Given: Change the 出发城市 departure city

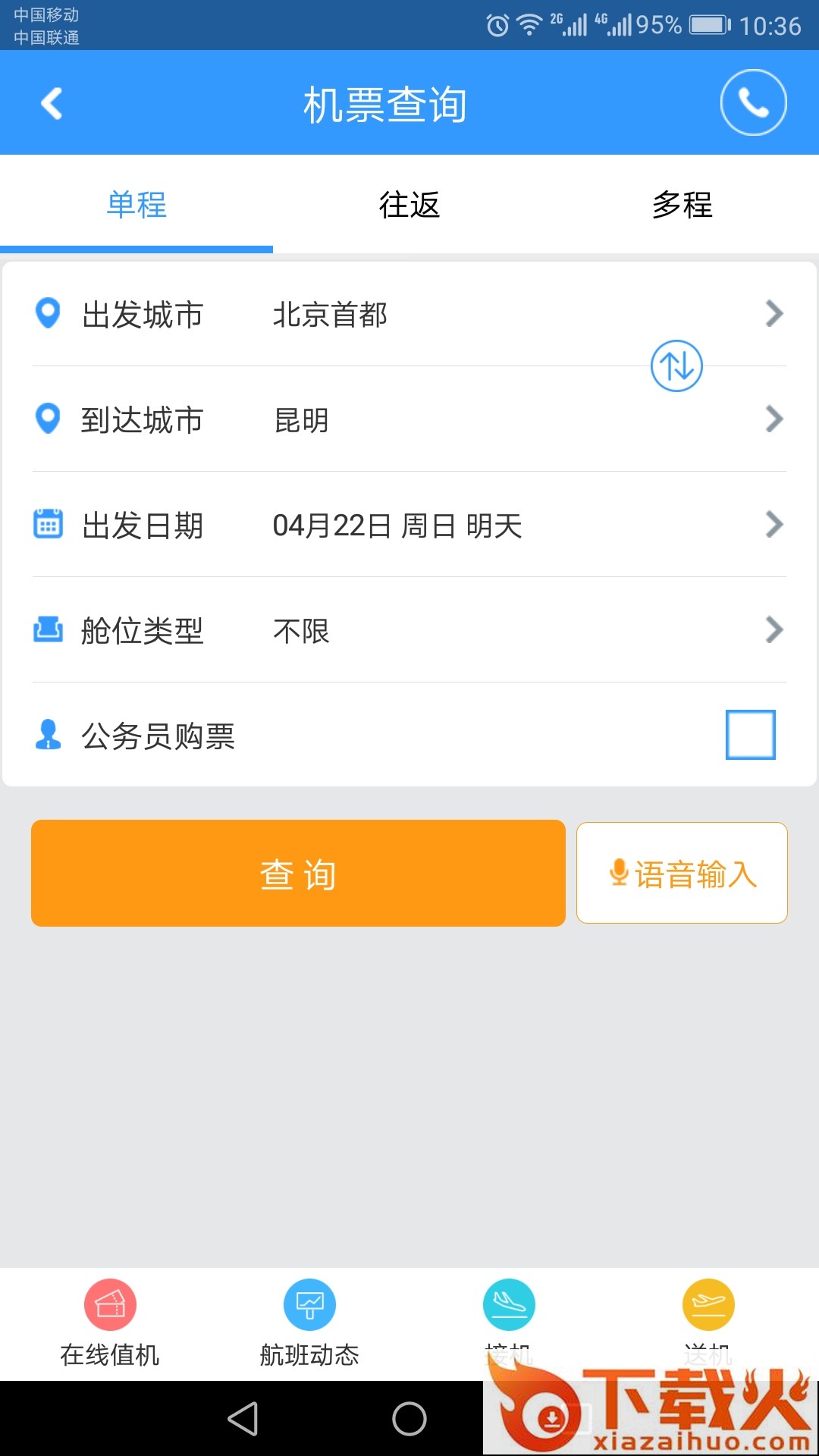Looking at the screenshot, I should (x=409, y=314).
